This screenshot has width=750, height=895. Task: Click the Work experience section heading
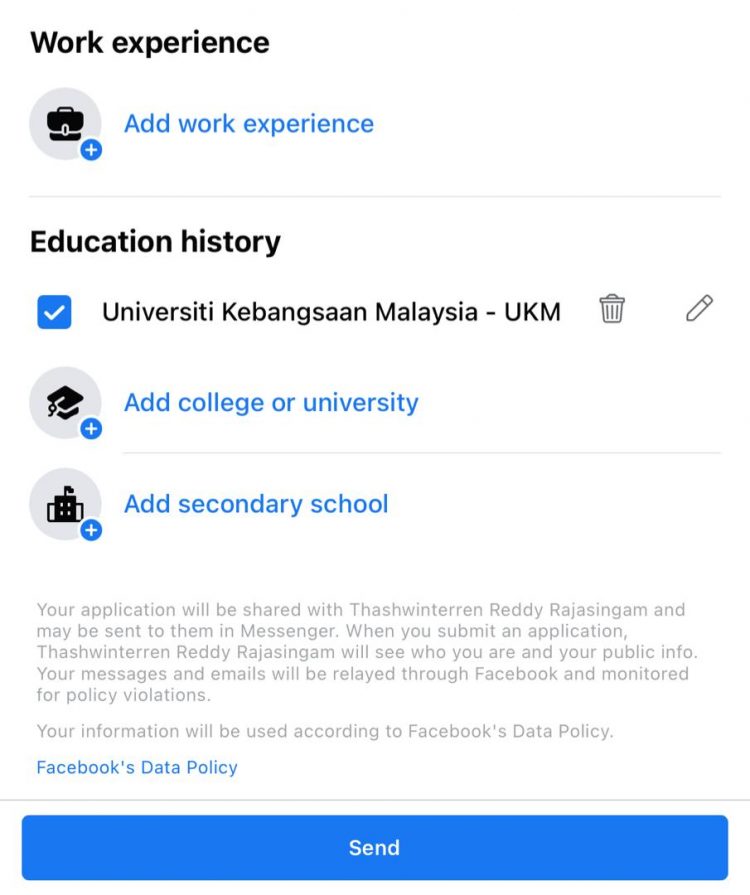point(150,42)
